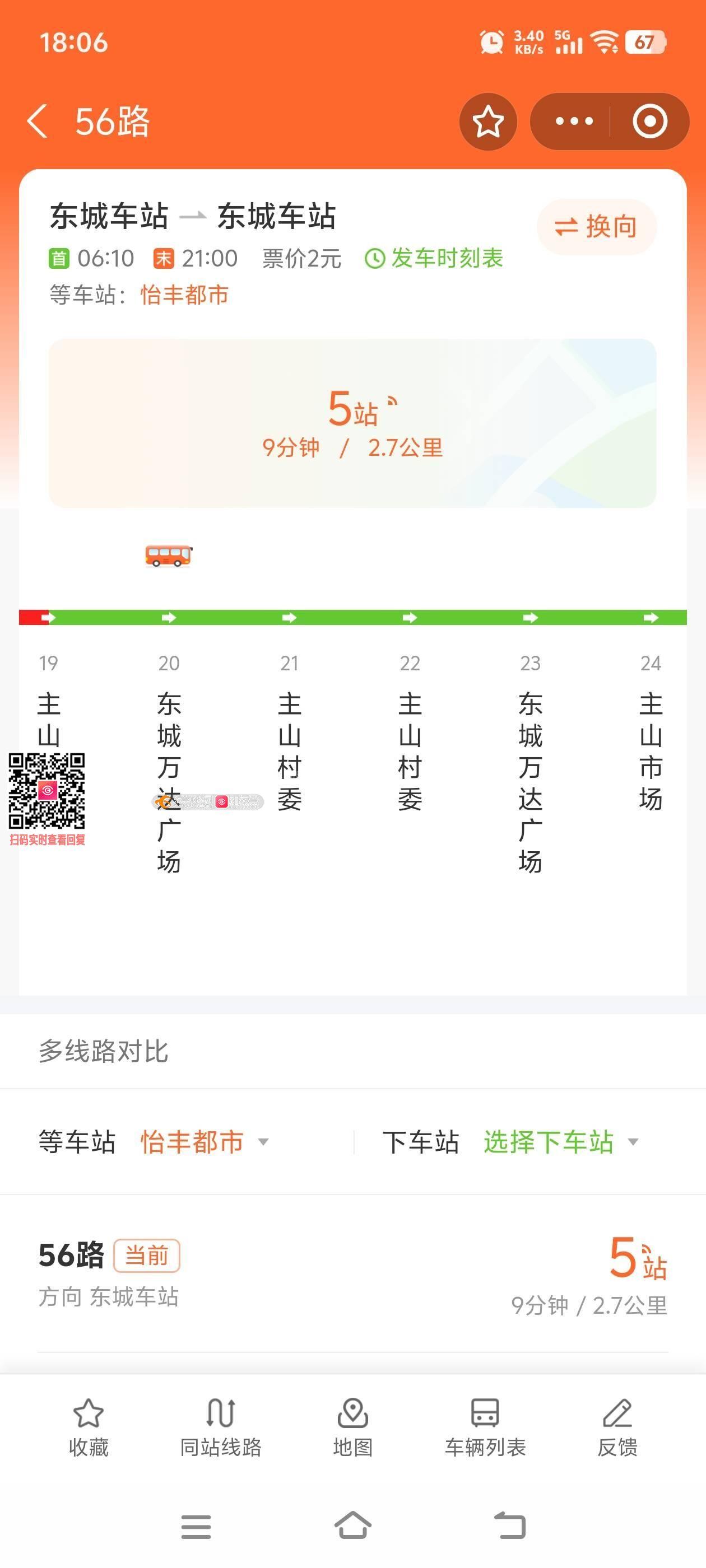The height and width of the screenshot is (1568, 706).
Task: Open the three-dot mini program menu
Action: [x=574, y=122]
